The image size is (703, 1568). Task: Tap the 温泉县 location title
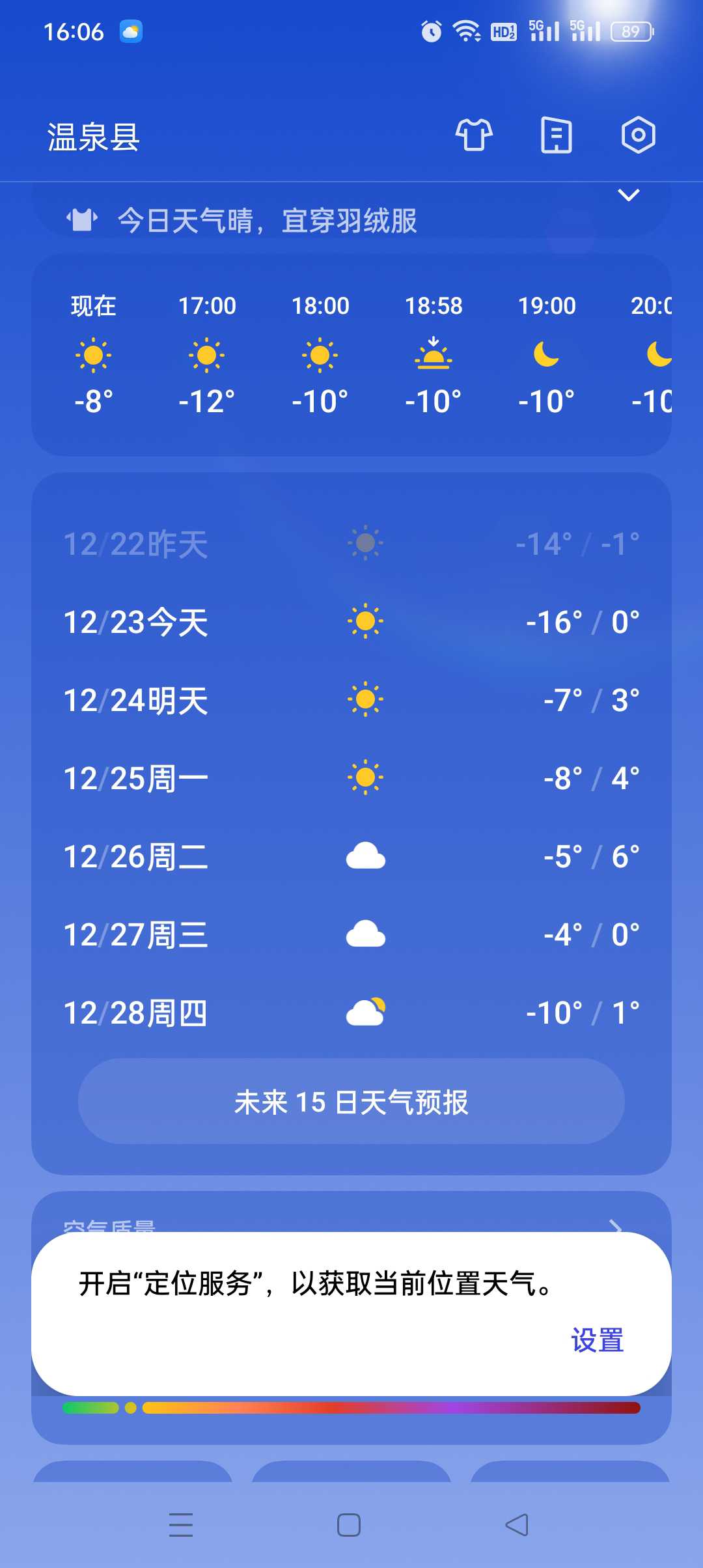pos(94,137)
